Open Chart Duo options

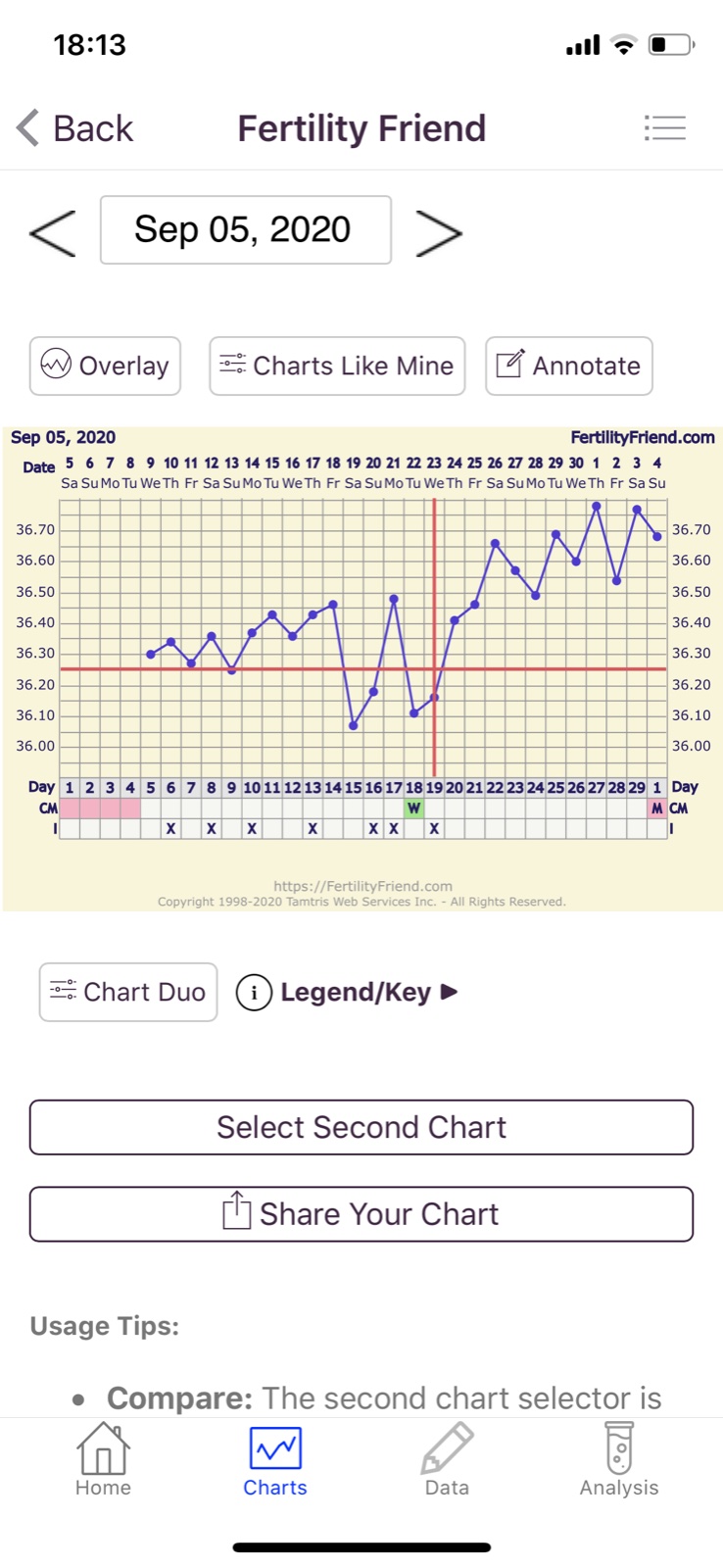pos(128,992)
